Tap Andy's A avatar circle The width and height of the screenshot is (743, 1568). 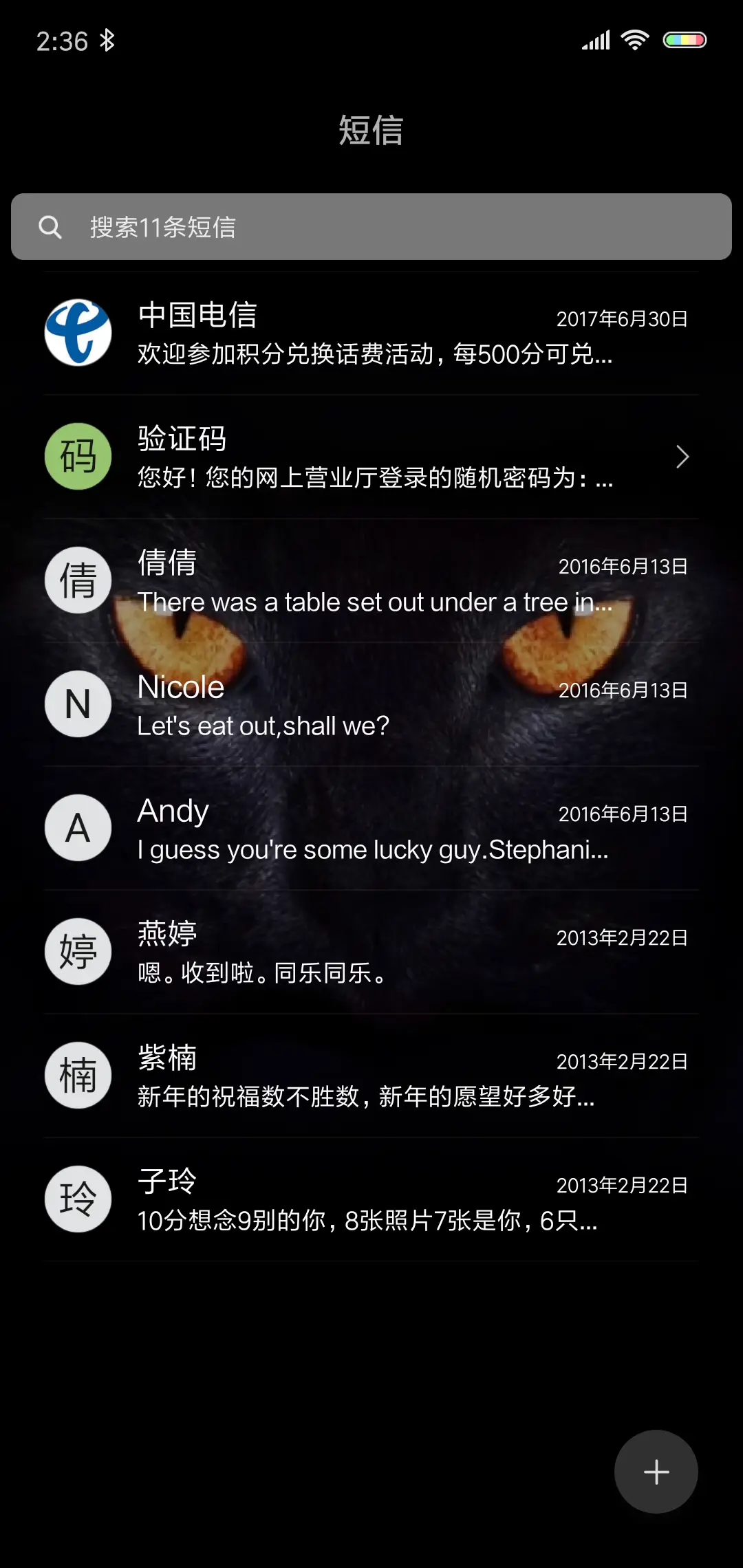(x=77, y=827)
